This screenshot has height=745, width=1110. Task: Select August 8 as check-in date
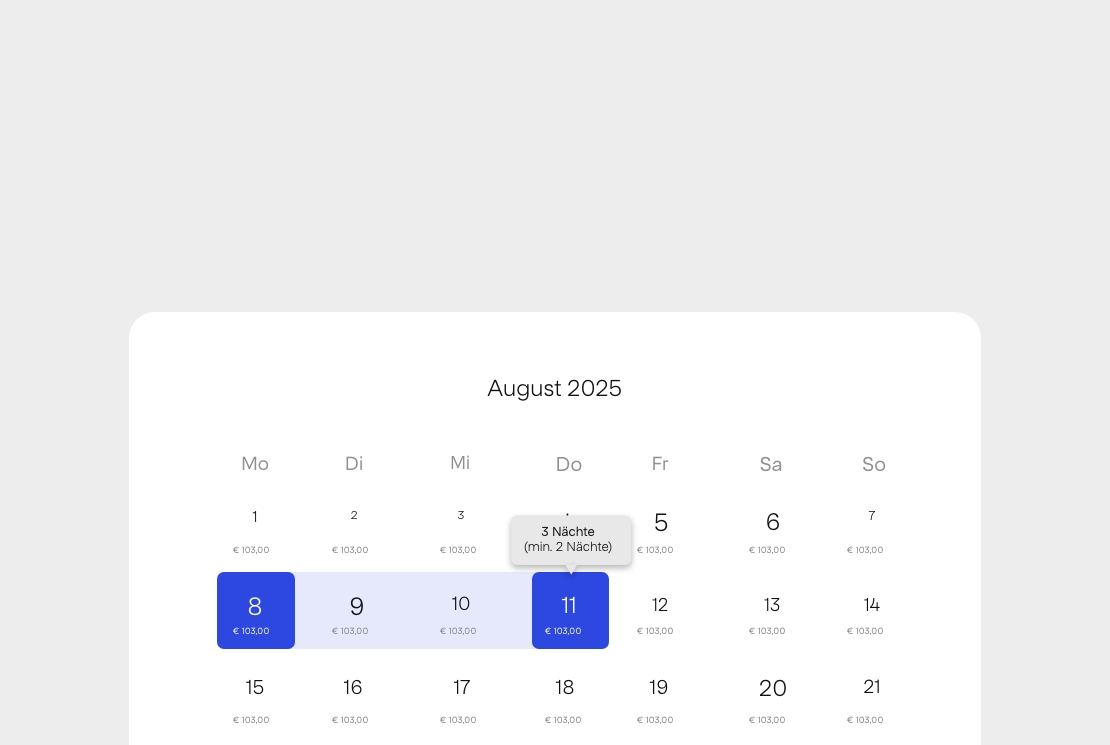(255, 610)
